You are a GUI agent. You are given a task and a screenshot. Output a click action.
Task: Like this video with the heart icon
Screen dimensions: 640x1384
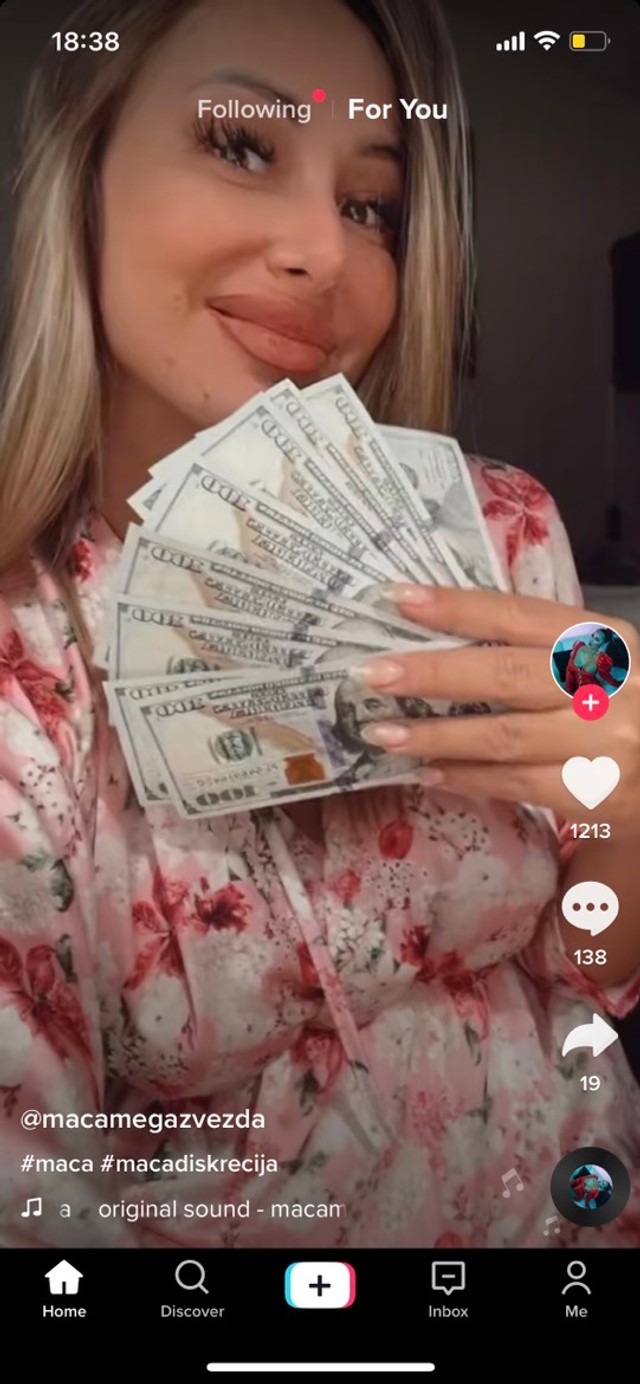(590, 783)
